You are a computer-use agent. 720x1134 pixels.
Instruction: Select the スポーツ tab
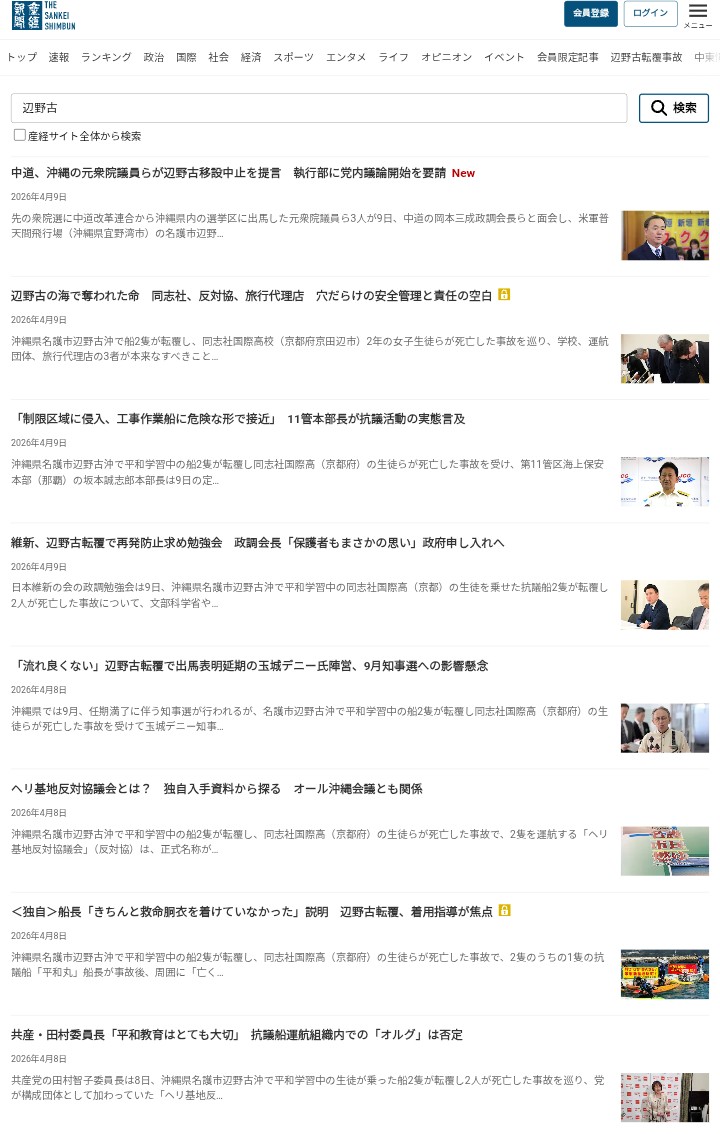click(293, 57)
